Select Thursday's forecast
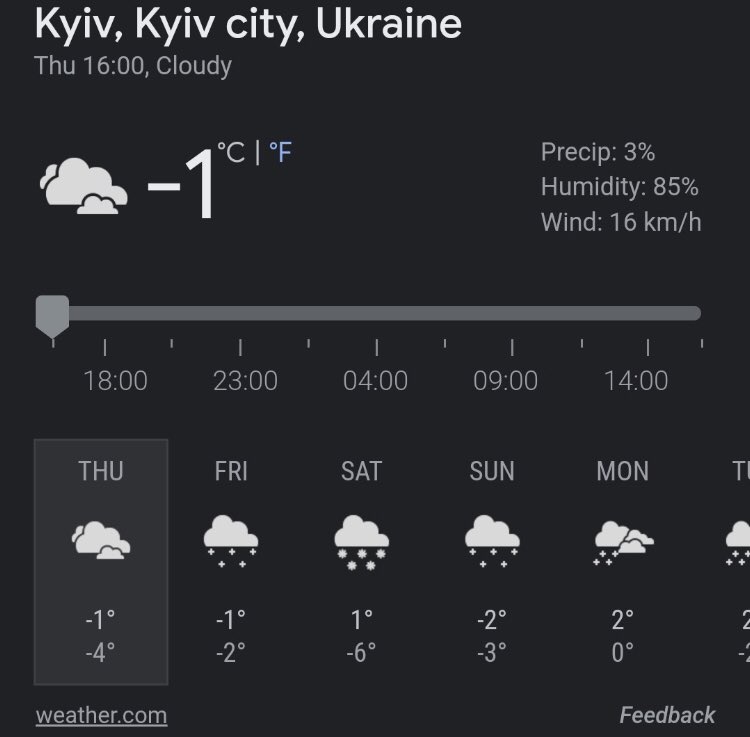The image size is (750, 737). [x=101, y=561]
